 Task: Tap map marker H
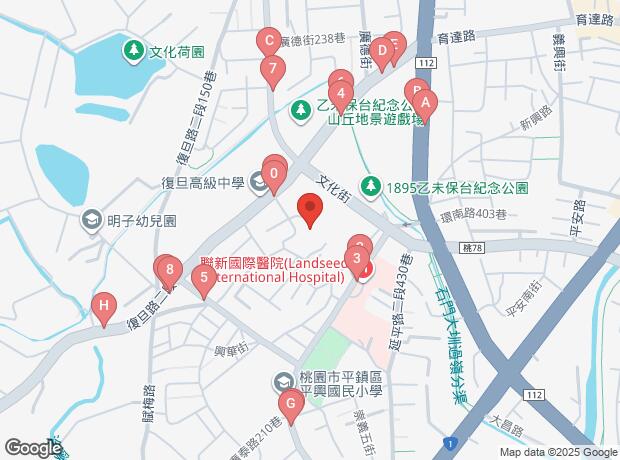click(102, 306)
